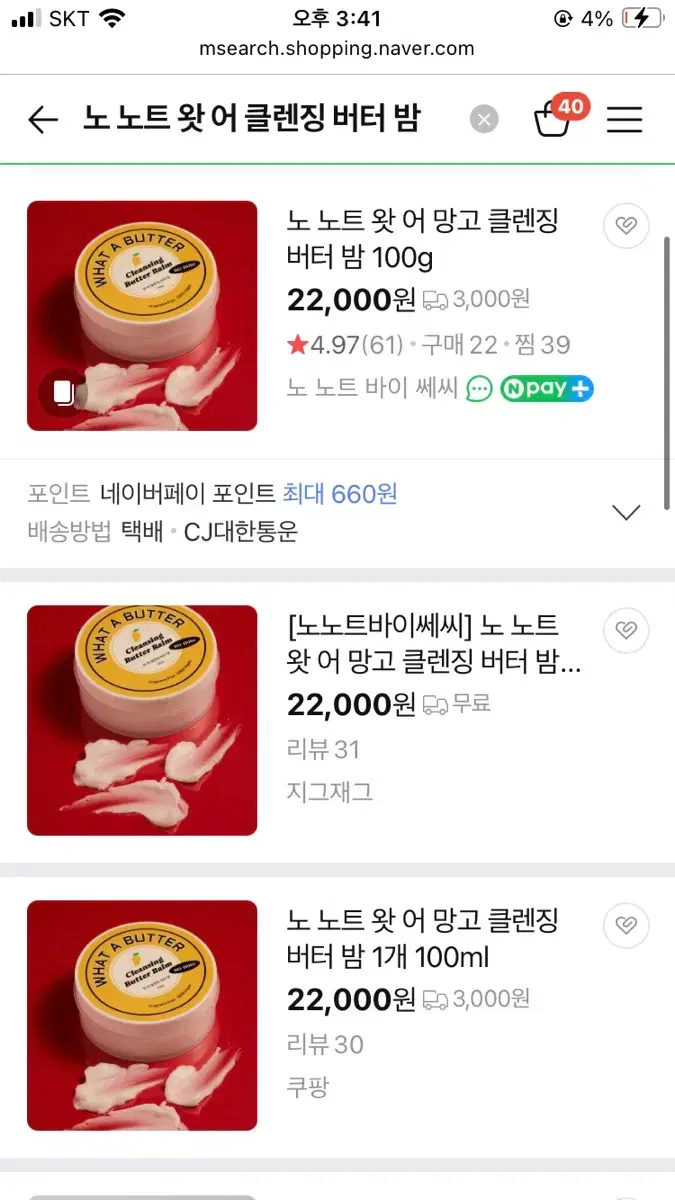675x1200 pixels.
Task: Heart the 쿠팡 1개 100ml listing
Action: pos(626,925)
